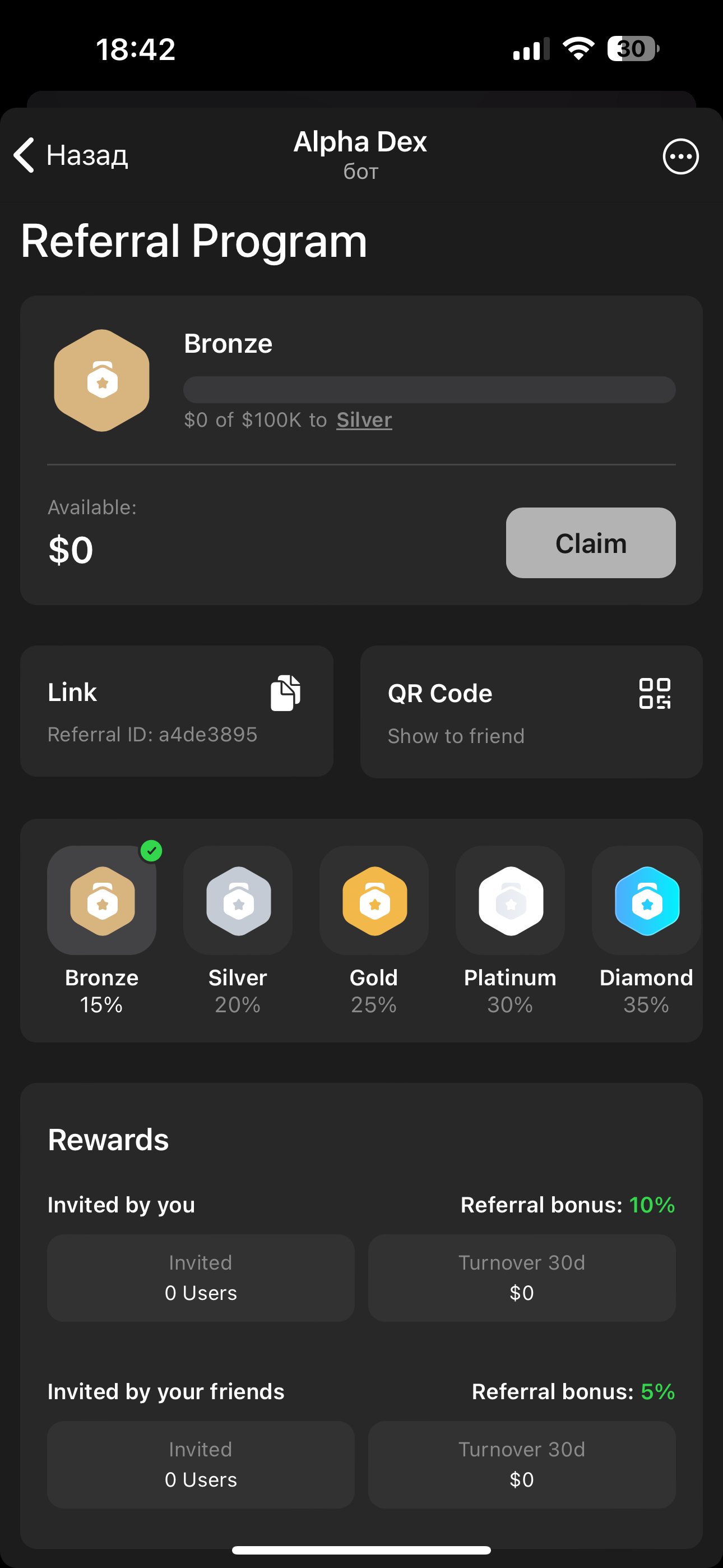The image size is (723, 1568).
Task: View the Diamond 35% tier
Action: click(x=646, y=901)
